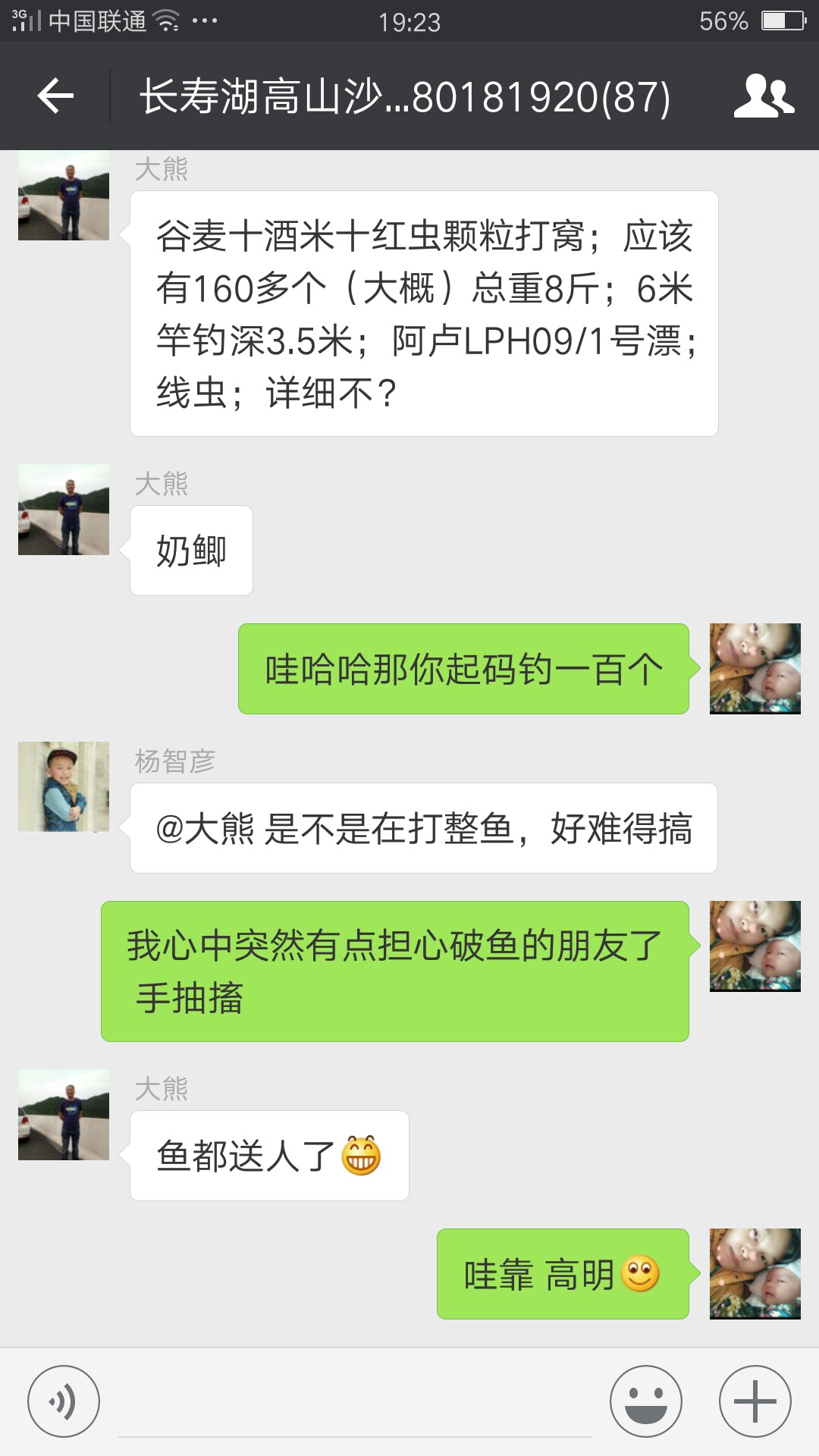Open 杨智彦's profile avatar
This screenshot has width=819, height=1456.
pyautogui.click(x=64, y=786)
